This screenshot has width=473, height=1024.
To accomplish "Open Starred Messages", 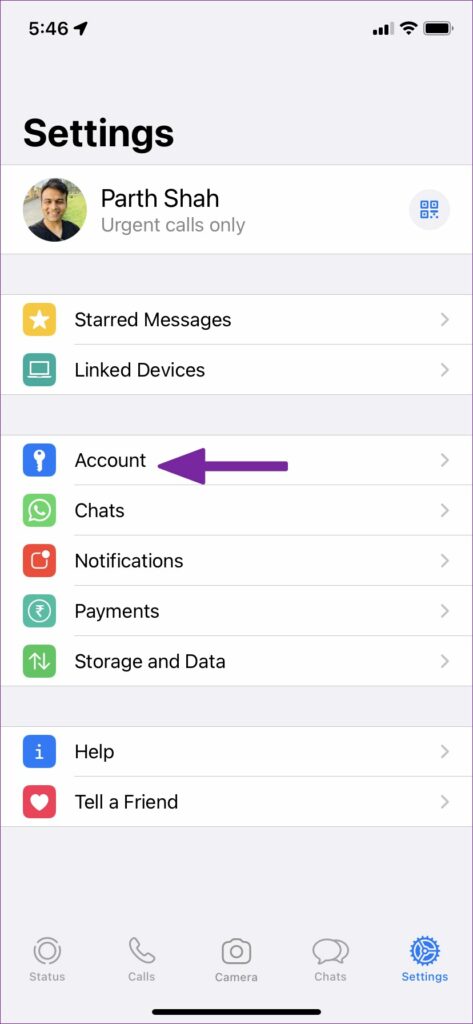I will 236,320.
